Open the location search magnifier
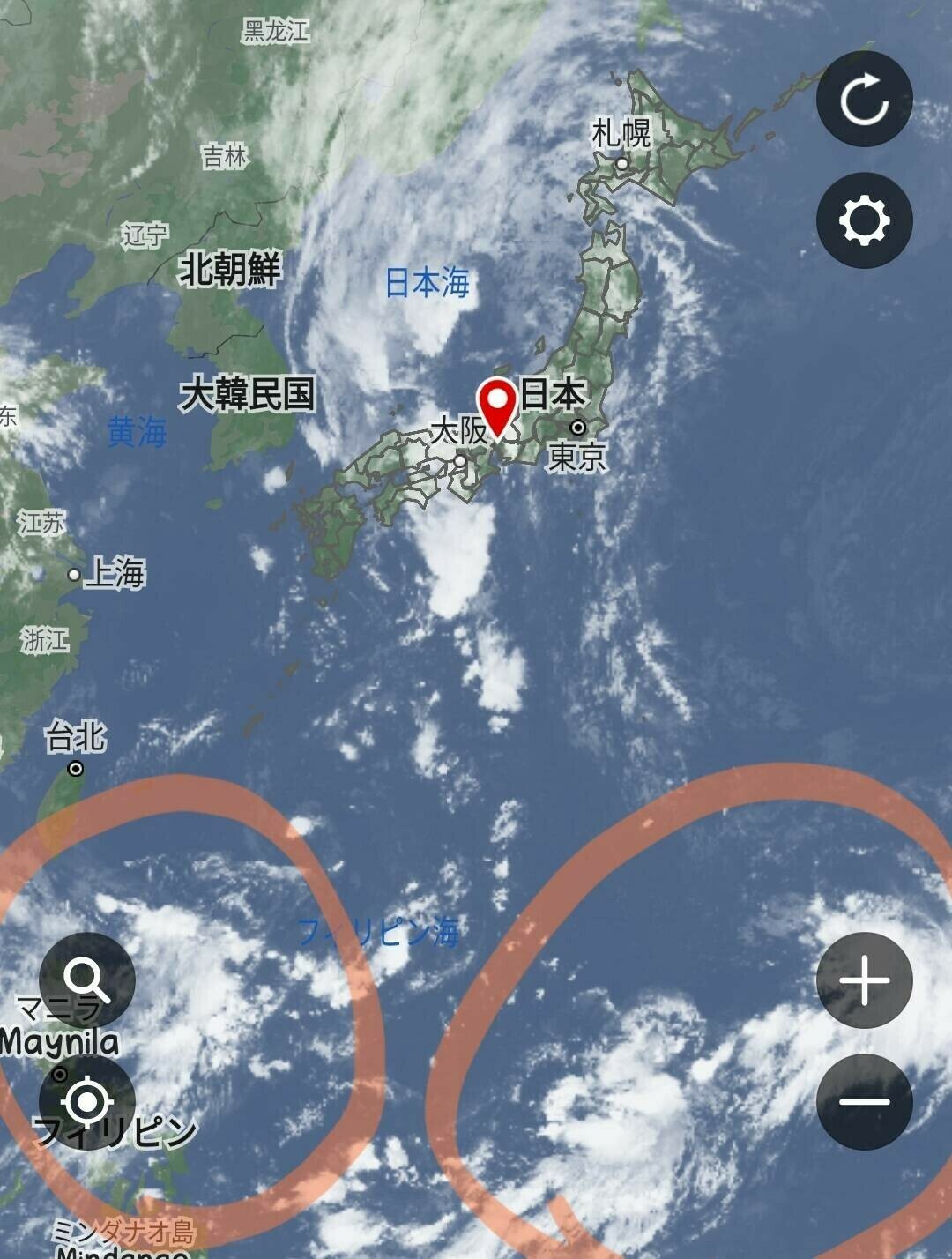The image size is (952, 1259). point(86,980)
